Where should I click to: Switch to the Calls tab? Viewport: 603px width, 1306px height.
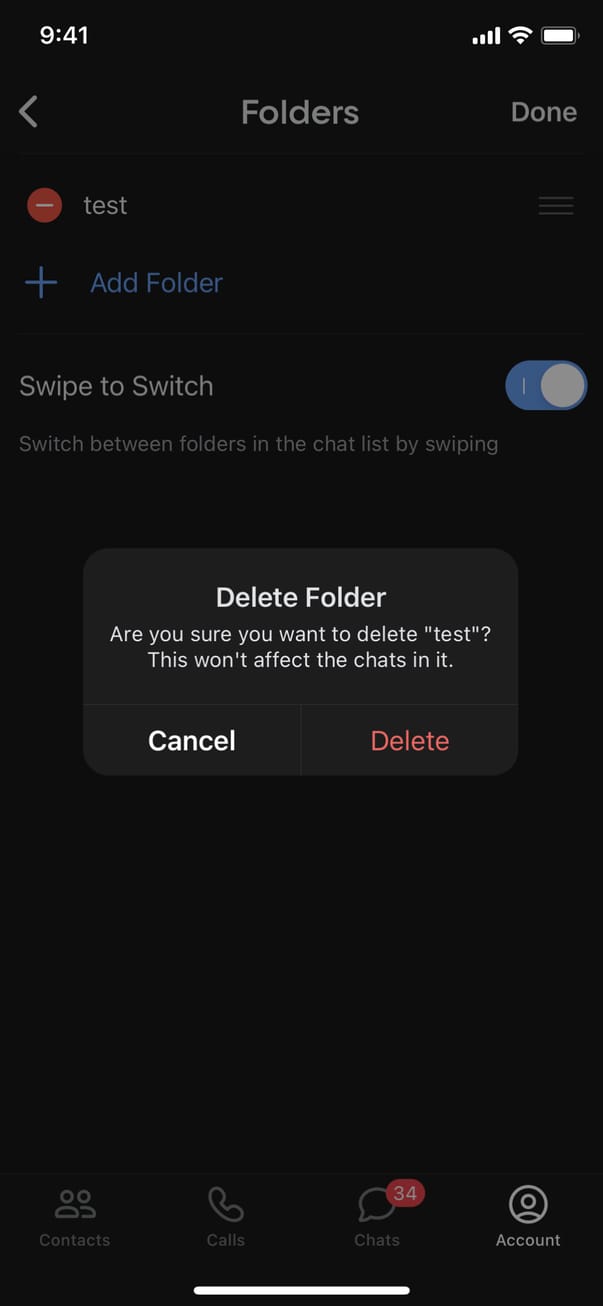coord(225,1217)
